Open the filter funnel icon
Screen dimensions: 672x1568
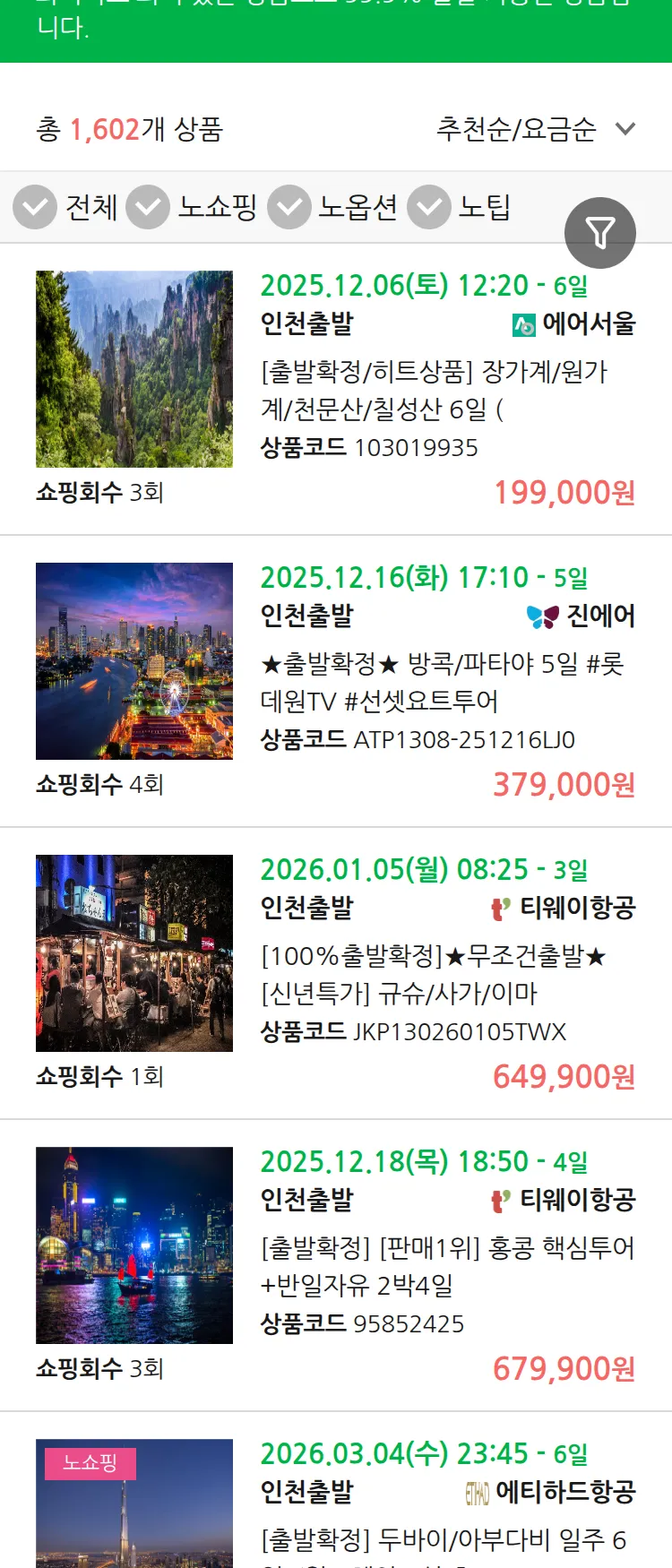[x=600, y=232]
